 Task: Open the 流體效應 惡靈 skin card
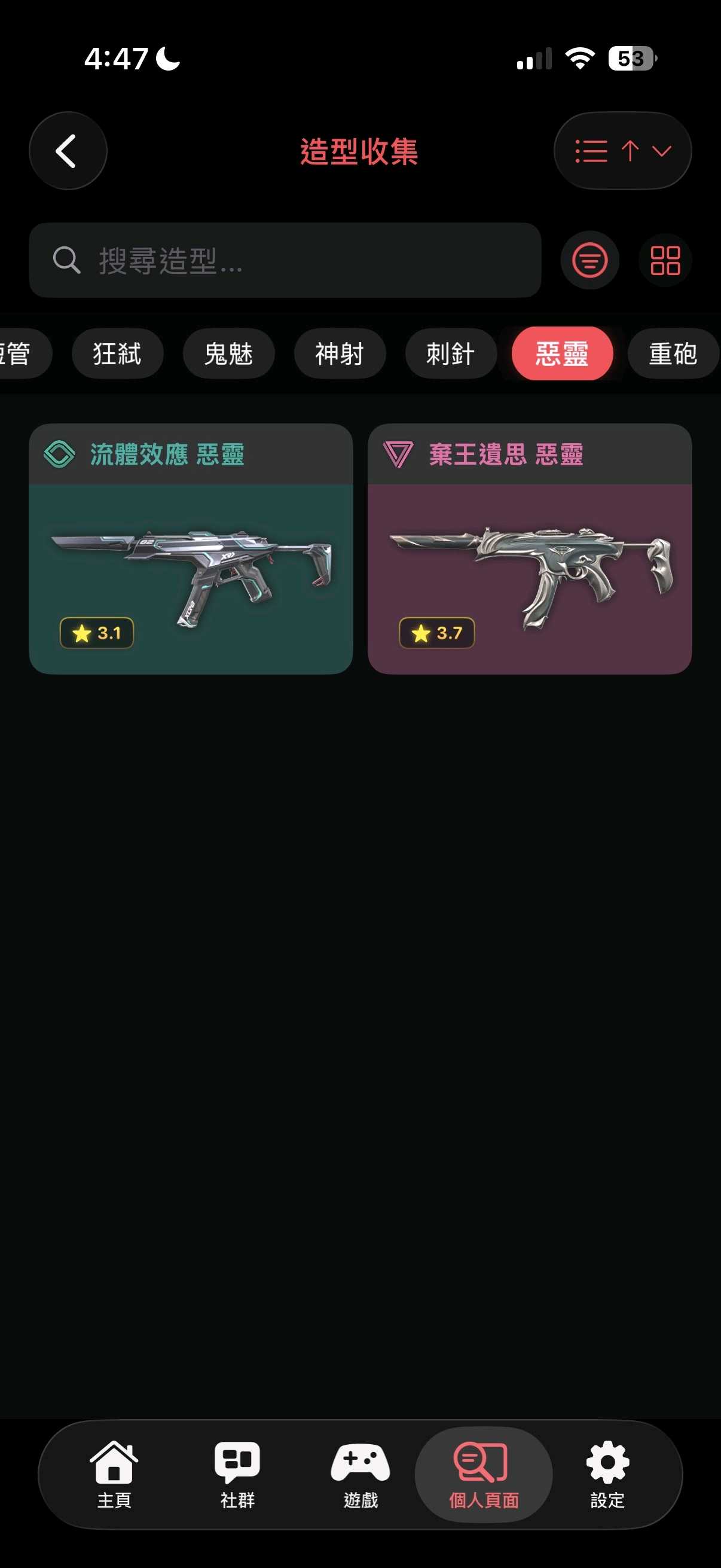(x=191, y=549)
